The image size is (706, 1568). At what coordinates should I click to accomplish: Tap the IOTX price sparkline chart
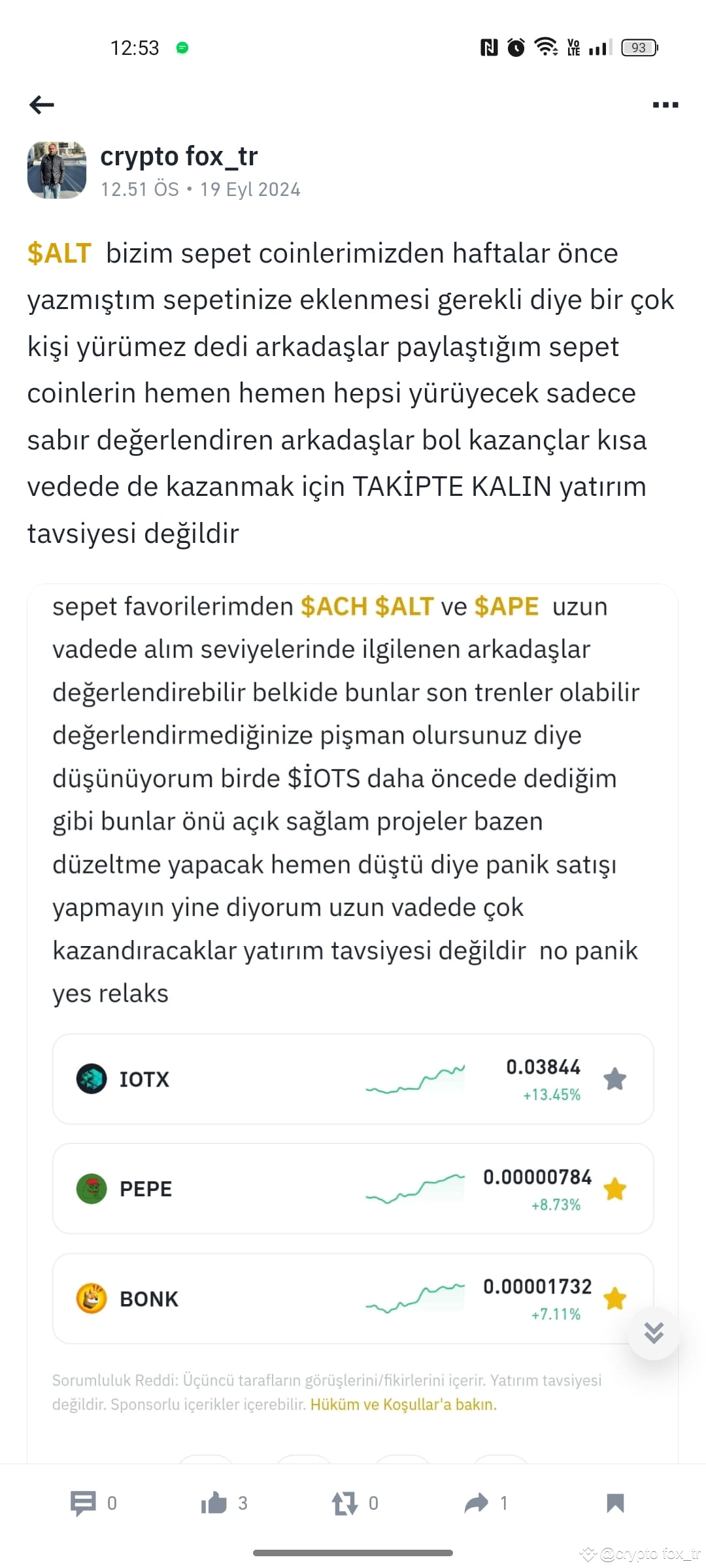416,1079
